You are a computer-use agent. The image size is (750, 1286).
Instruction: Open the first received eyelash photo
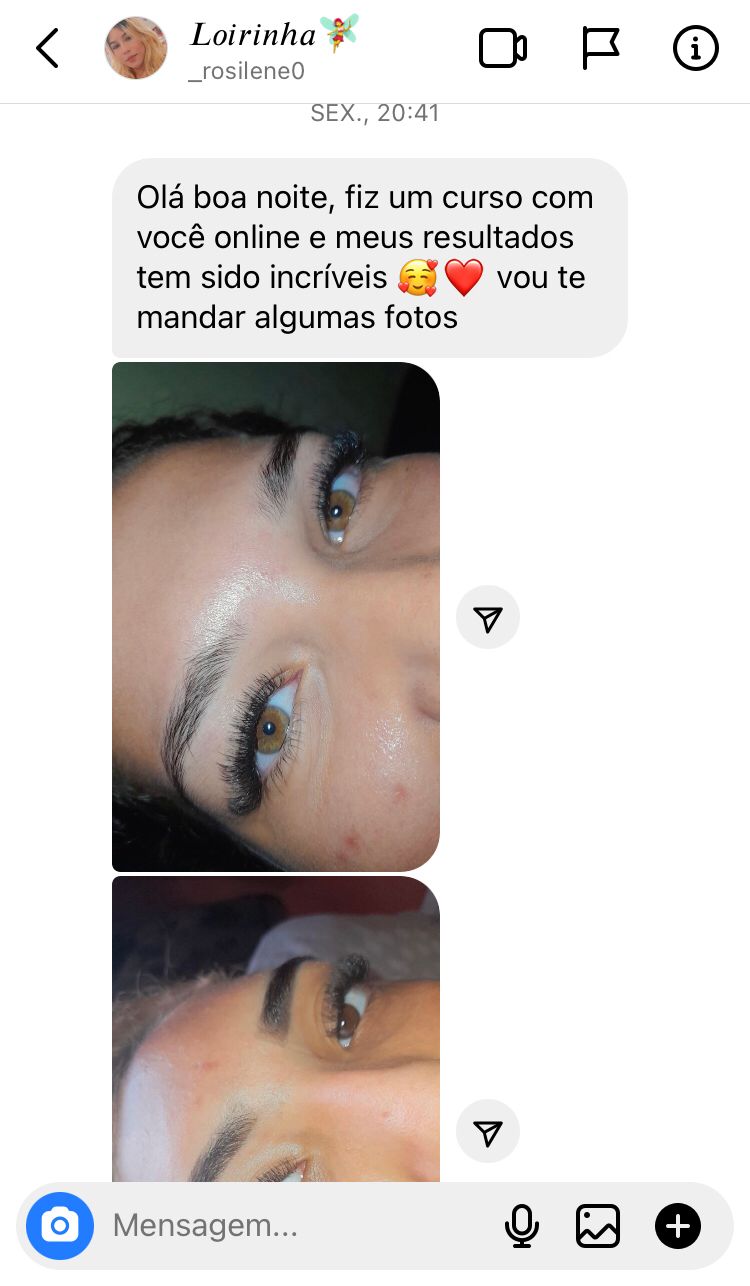(276, 616)
